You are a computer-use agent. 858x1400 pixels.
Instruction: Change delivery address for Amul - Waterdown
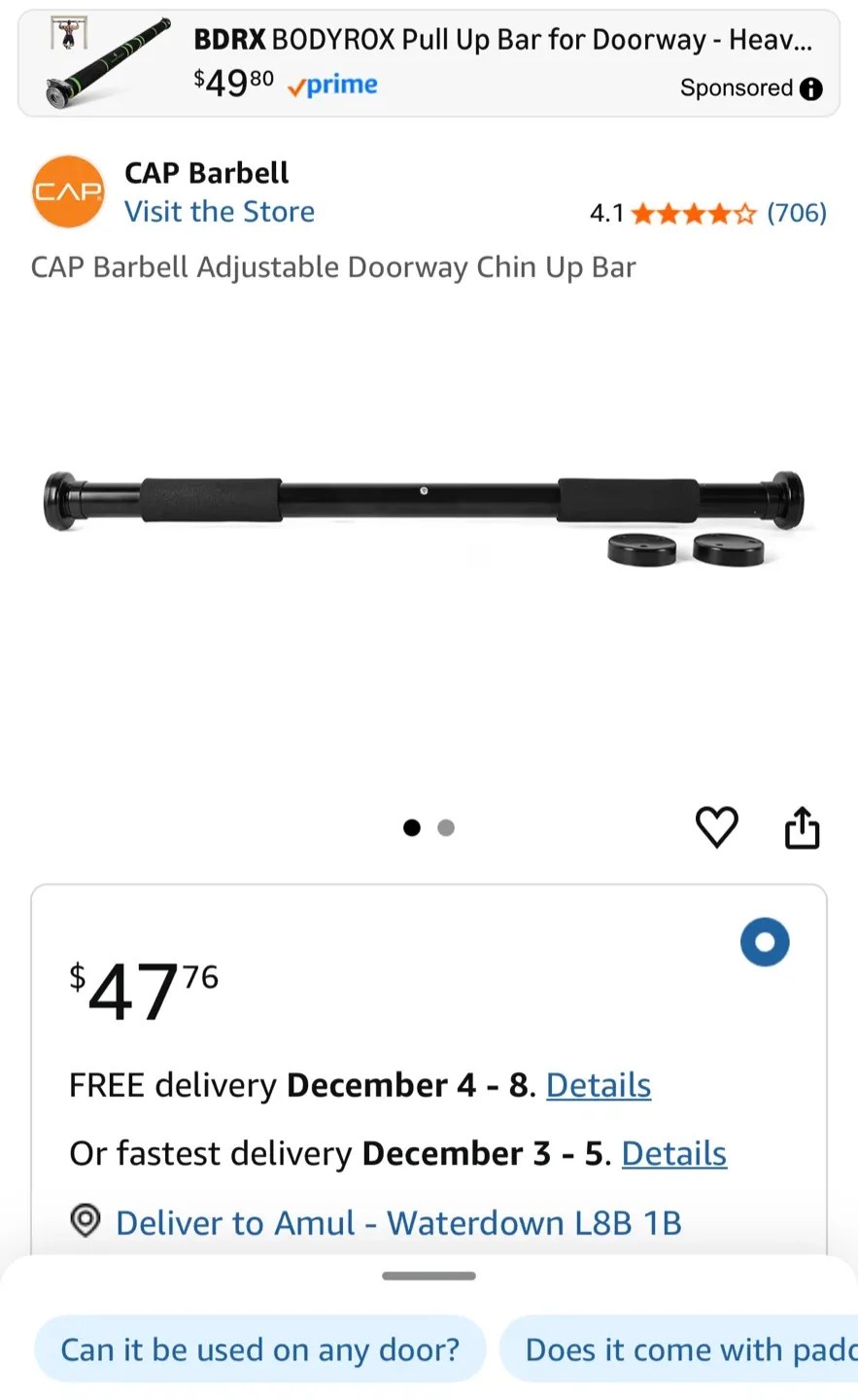(398, 1223)
